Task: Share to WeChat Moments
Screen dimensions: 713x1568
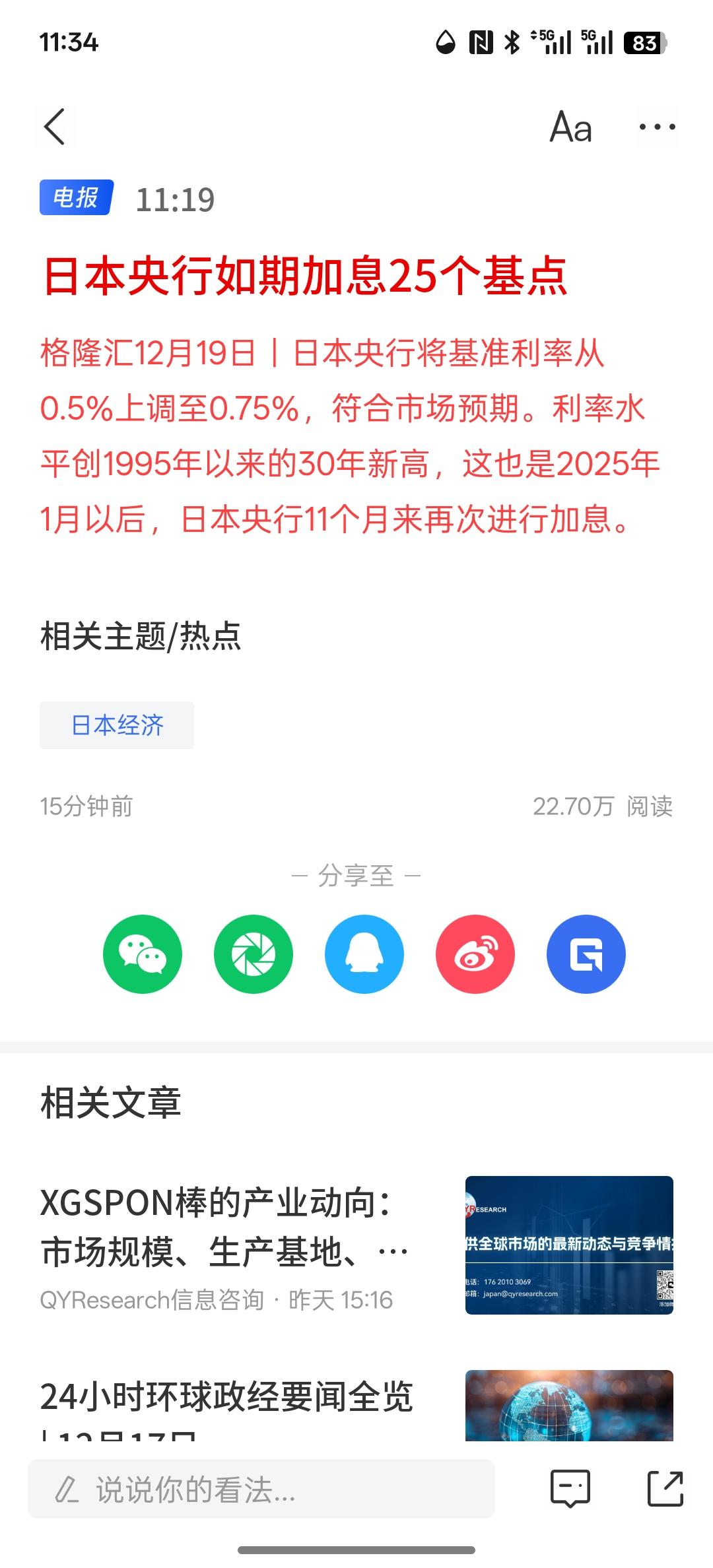Action: coord(253,954)
